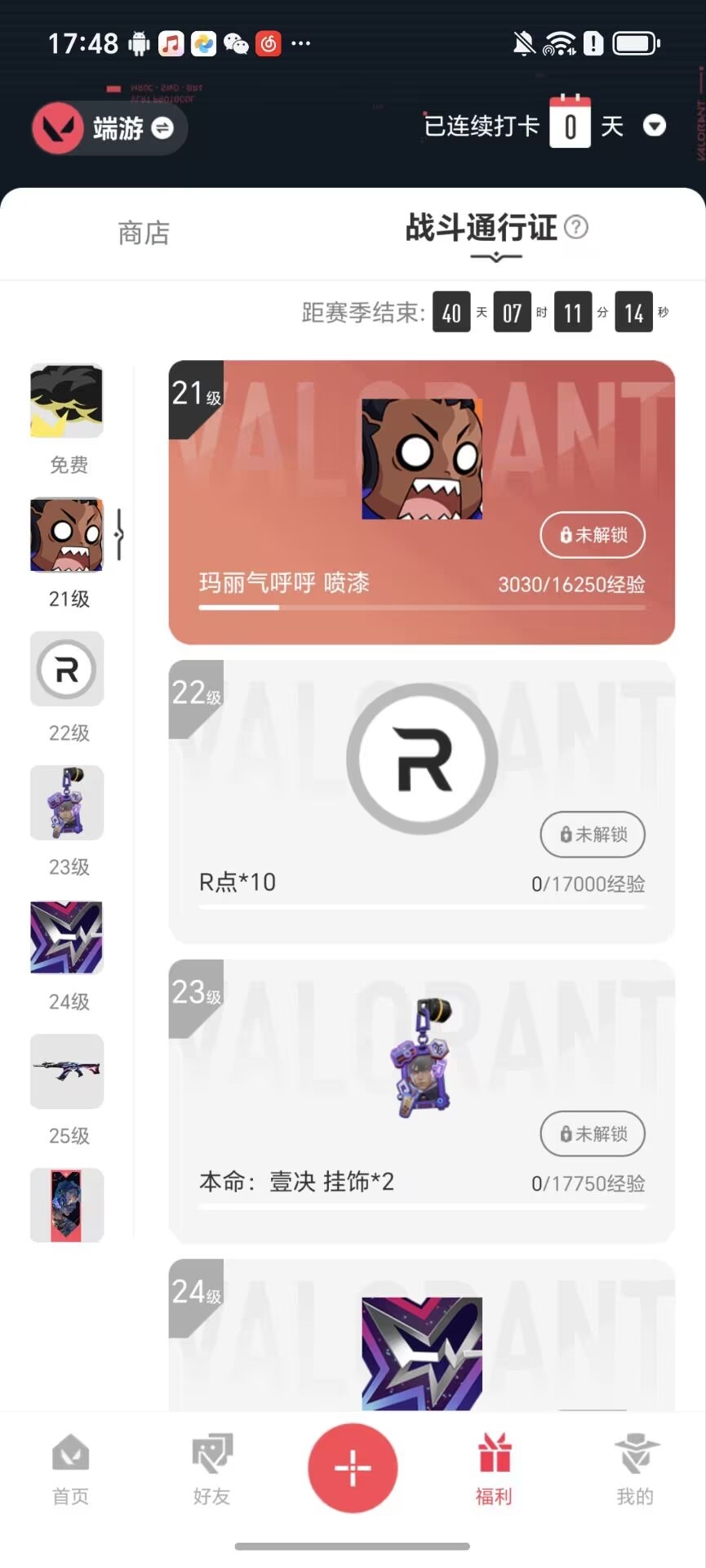Select the 好友 friends icon
The height and width of the screenshot is (1568, 706).
click(x=211, y=1462)
